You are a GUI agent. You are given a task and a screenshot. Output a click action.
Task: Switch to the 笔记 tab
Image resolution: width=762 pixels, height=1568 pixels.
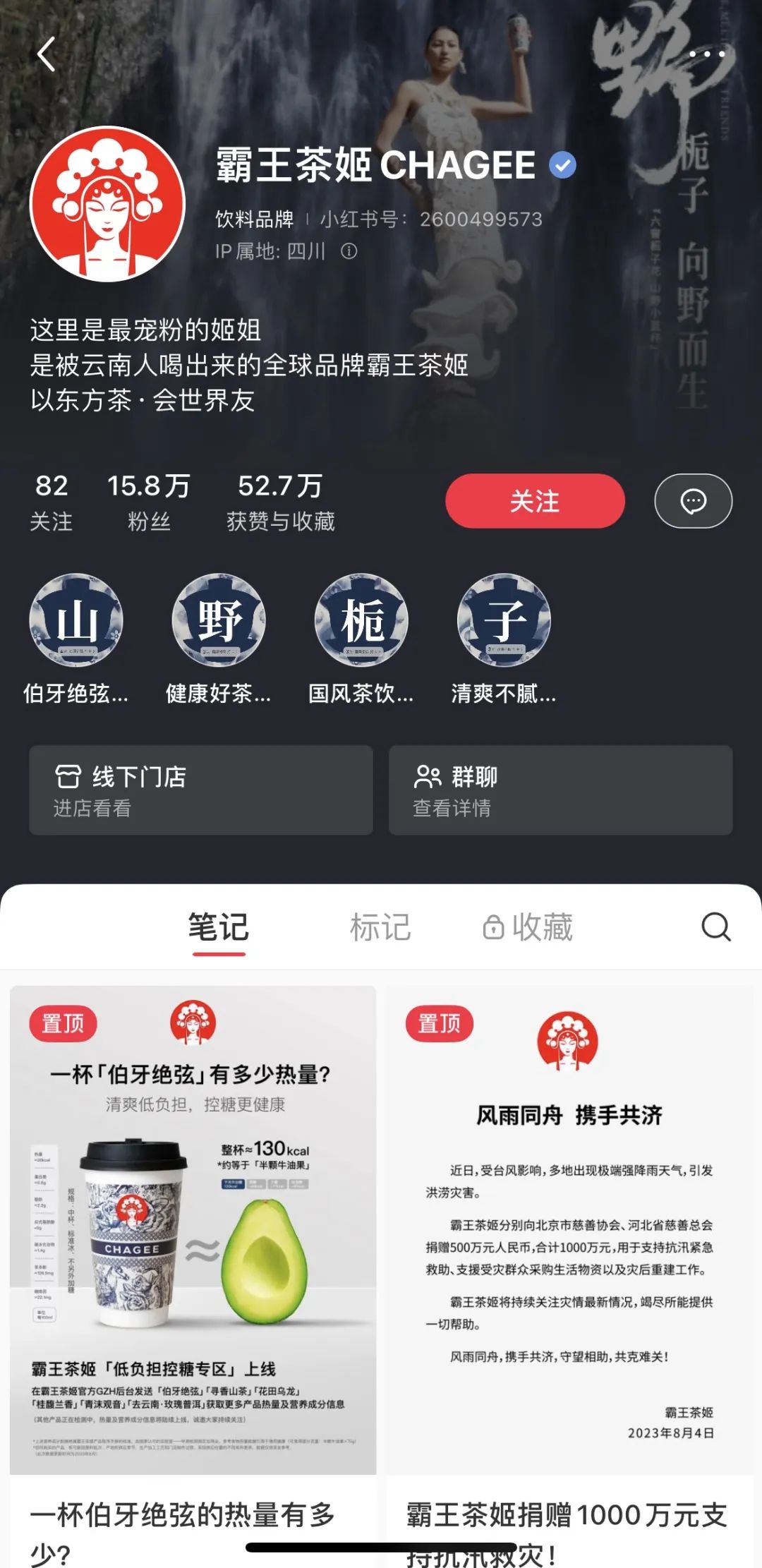(219, 927)
